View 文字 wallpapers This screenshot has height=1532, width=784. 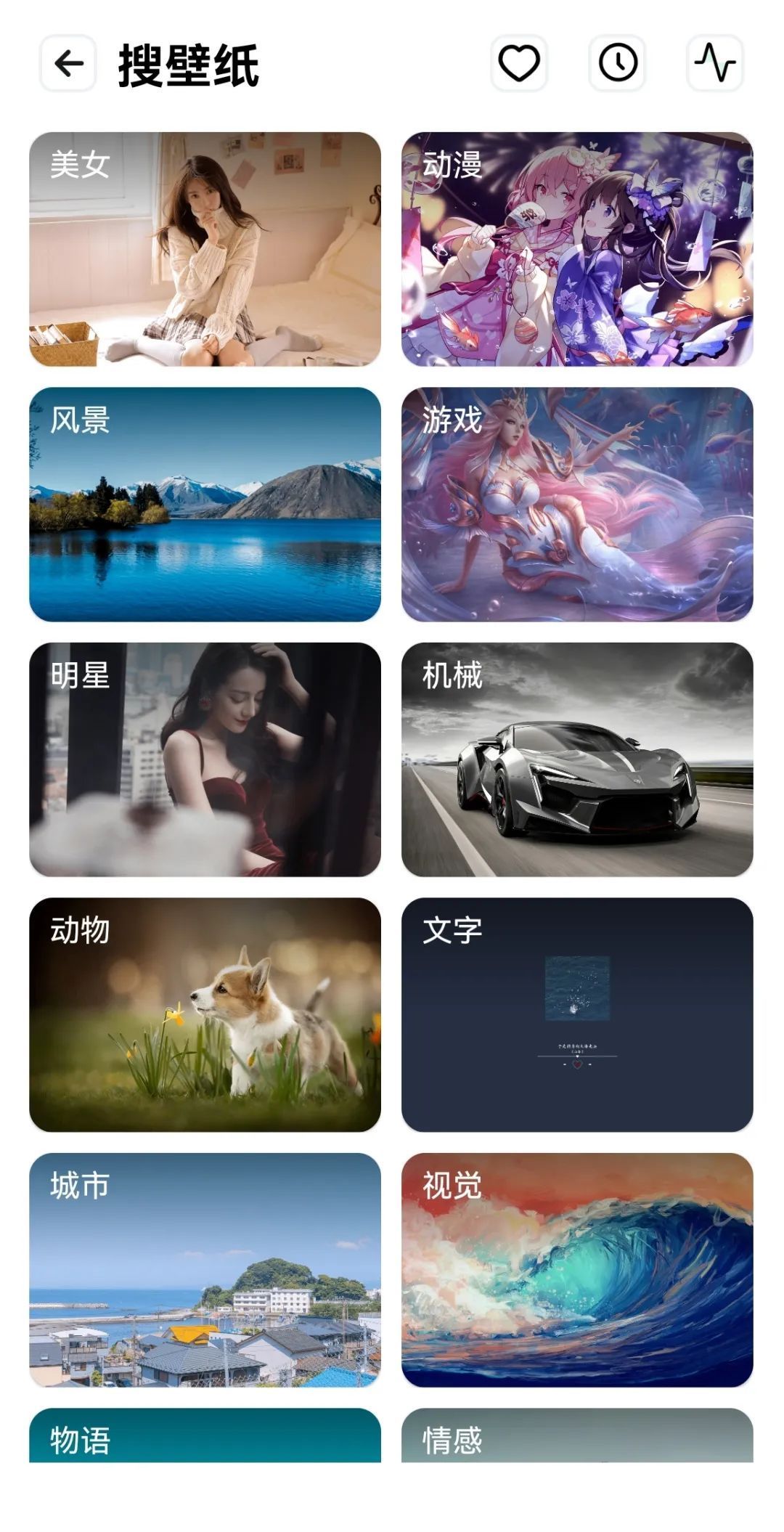click(x=577, y=1014)
